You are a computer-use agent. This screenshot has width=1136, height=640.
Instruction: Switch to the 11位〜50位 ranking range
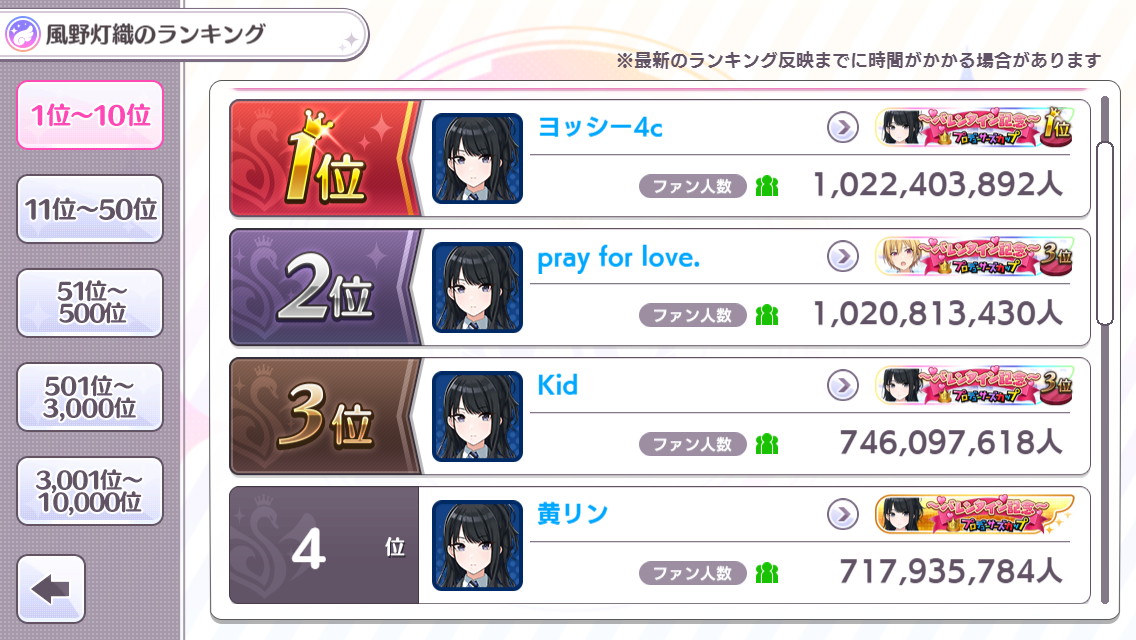pyautogui.click(x=90, y=209)
